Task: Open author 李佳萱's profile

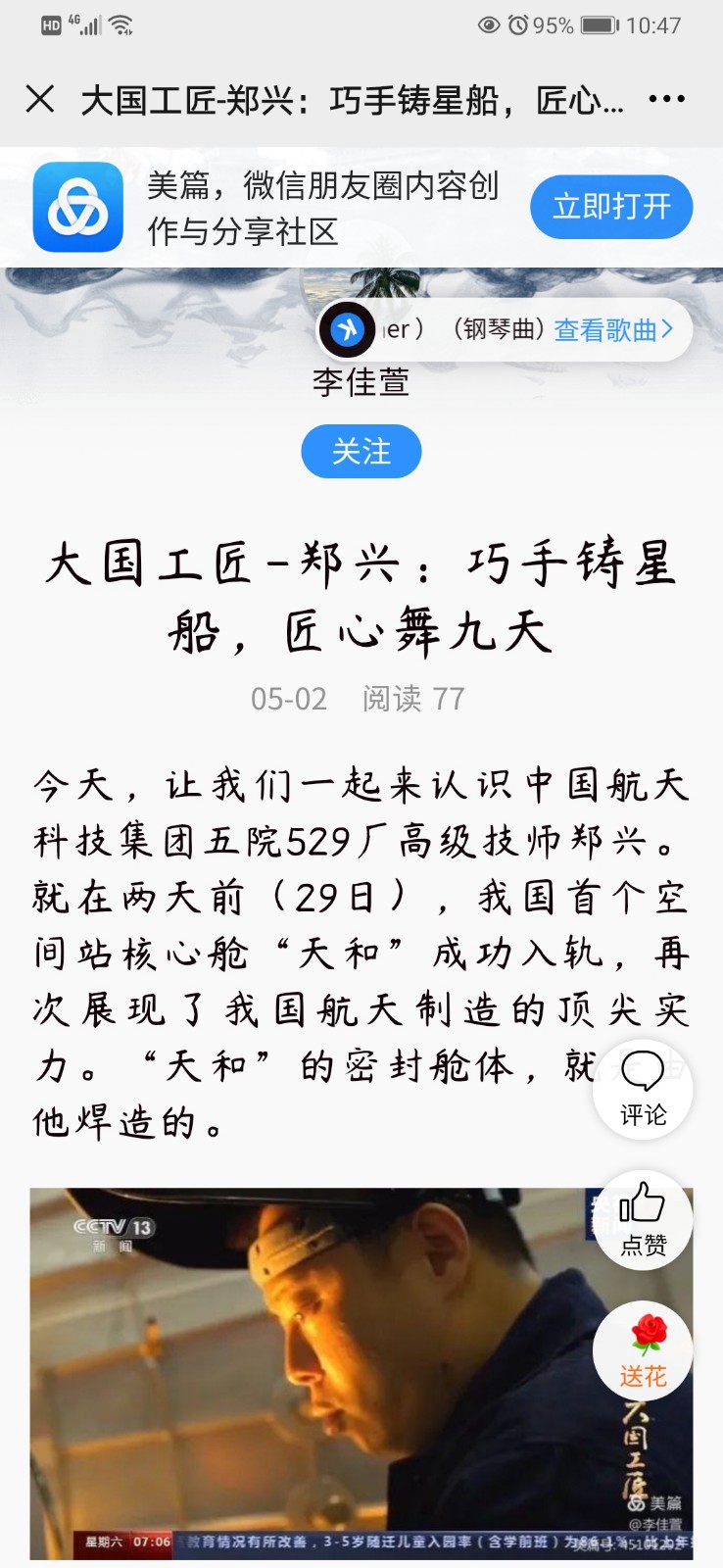Action: 361,382
